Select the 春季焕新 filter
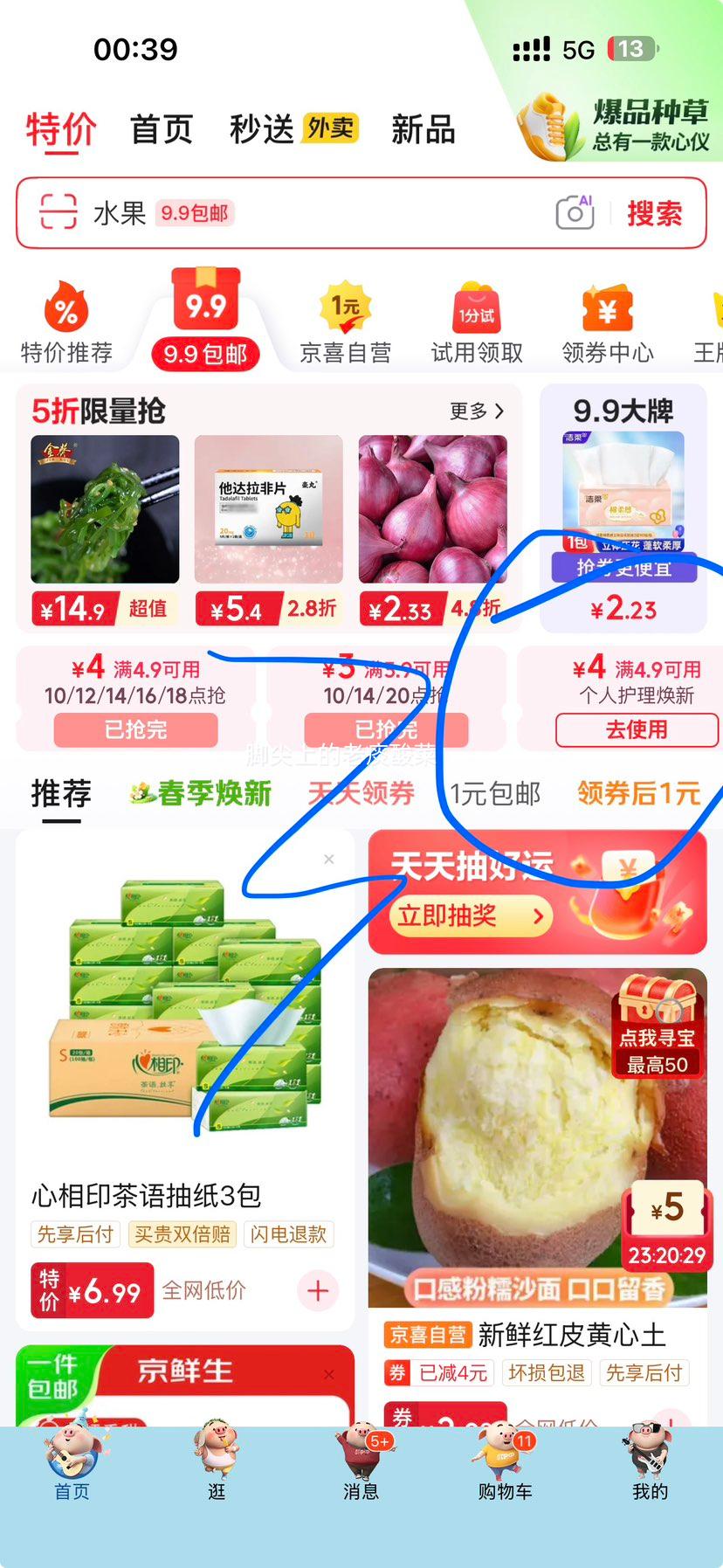 point(200,793)
